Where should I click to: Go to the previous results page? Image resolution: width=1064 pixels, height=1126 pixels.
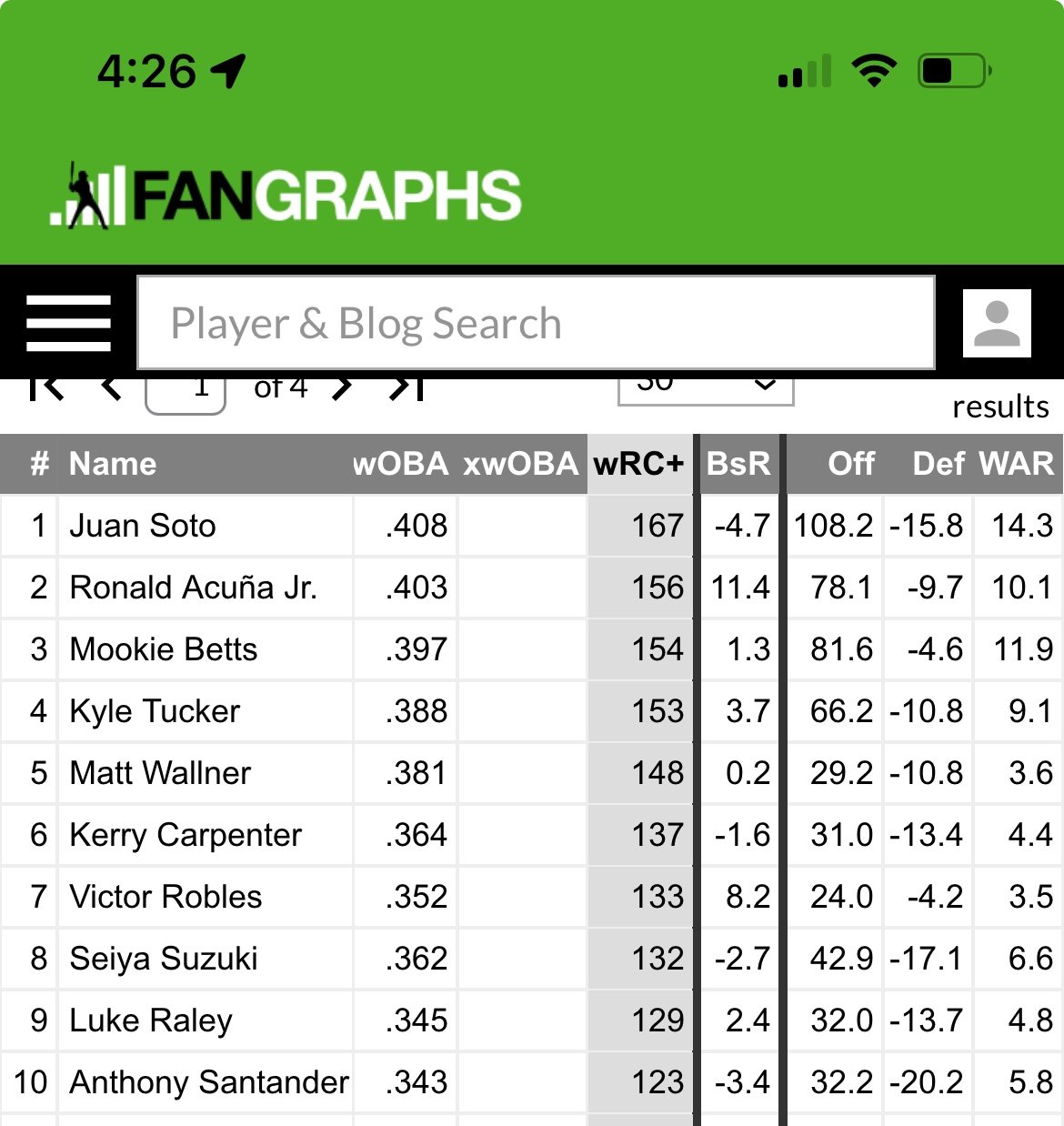111,389
